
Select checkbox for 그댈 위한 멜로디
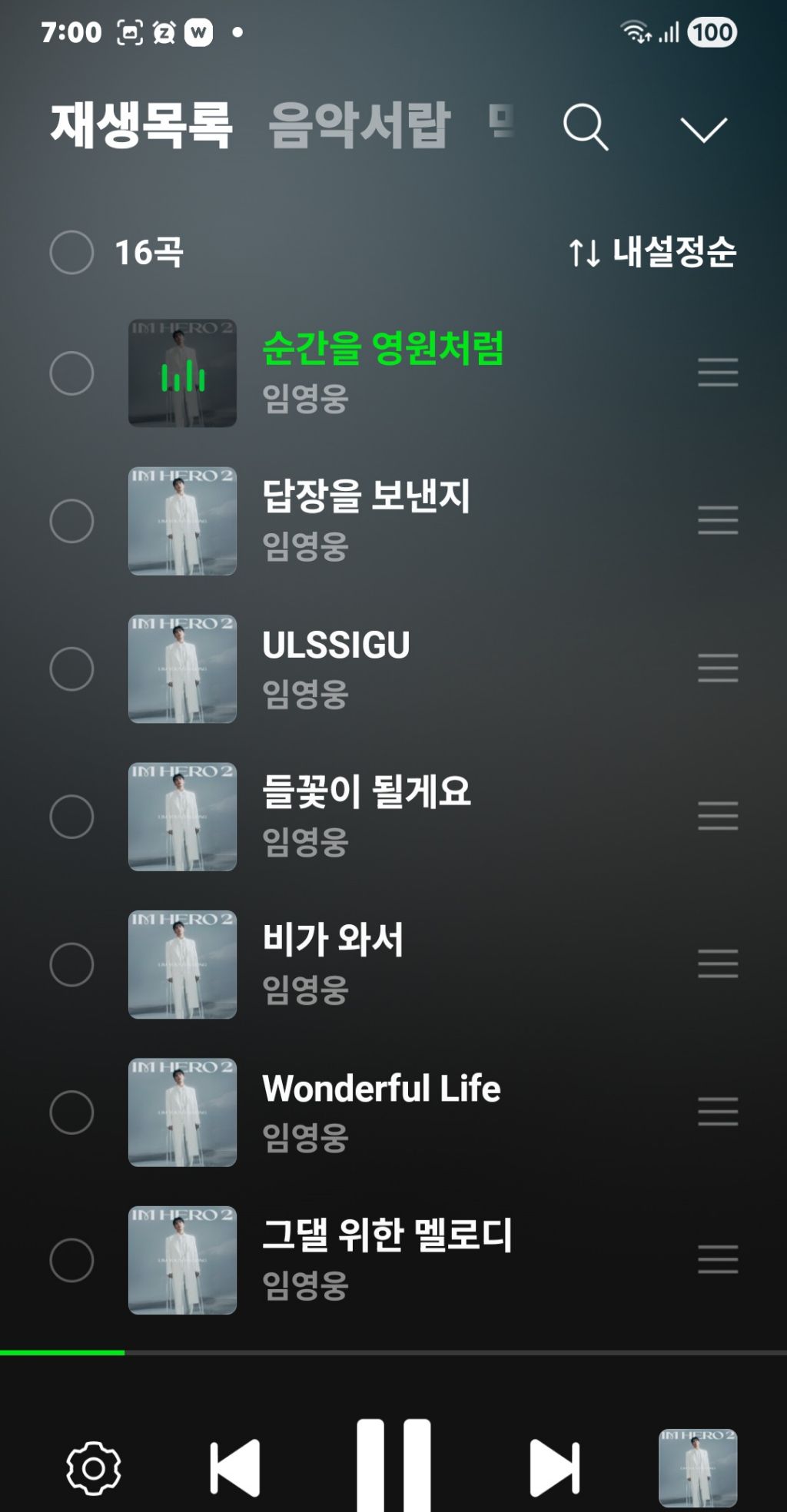pos(71,1260)
